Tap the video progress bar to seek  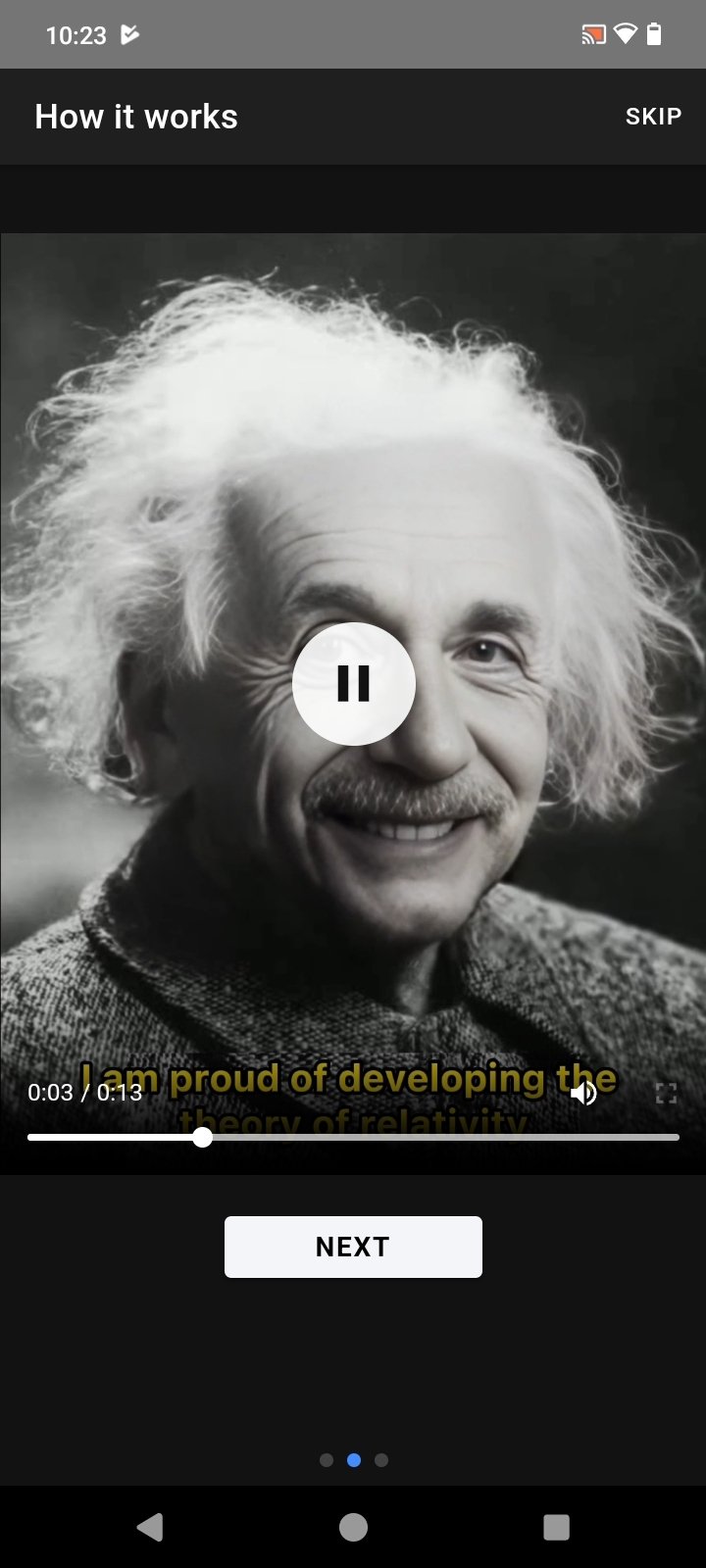441,1137
